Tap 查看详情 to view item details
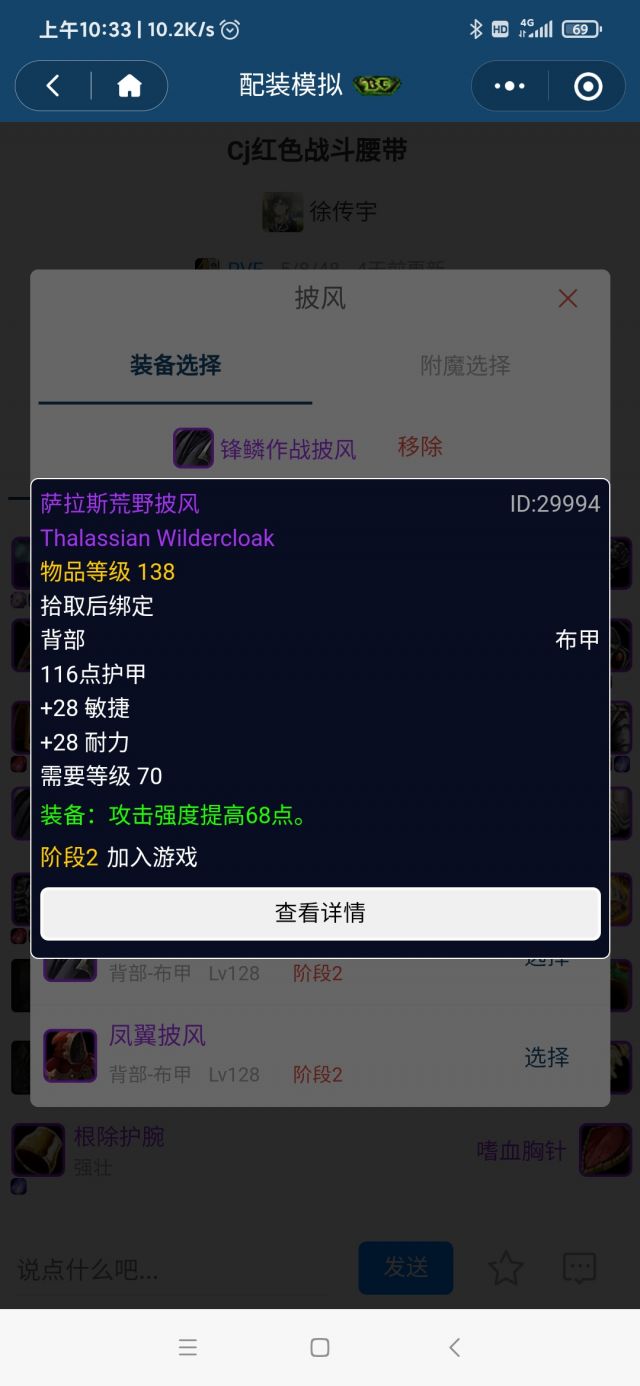The width and height of the screenshot is (640, 1386). tap(320, 913)
